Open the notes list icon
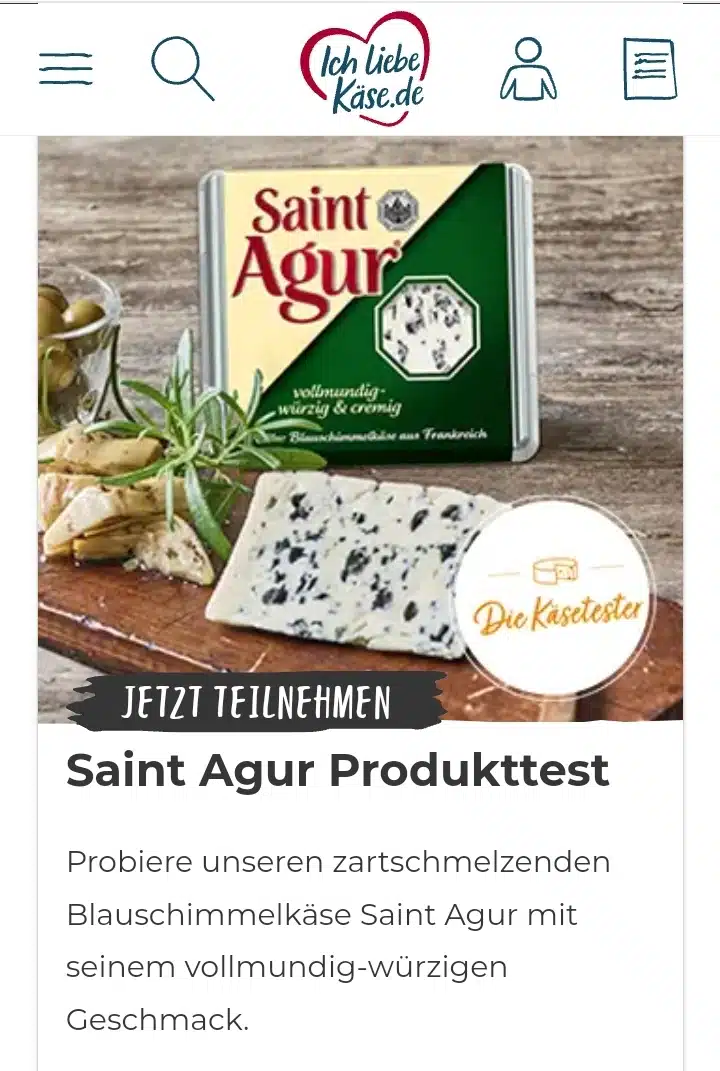The height and width of the screenshot is (1071, 720). point(650,68)
